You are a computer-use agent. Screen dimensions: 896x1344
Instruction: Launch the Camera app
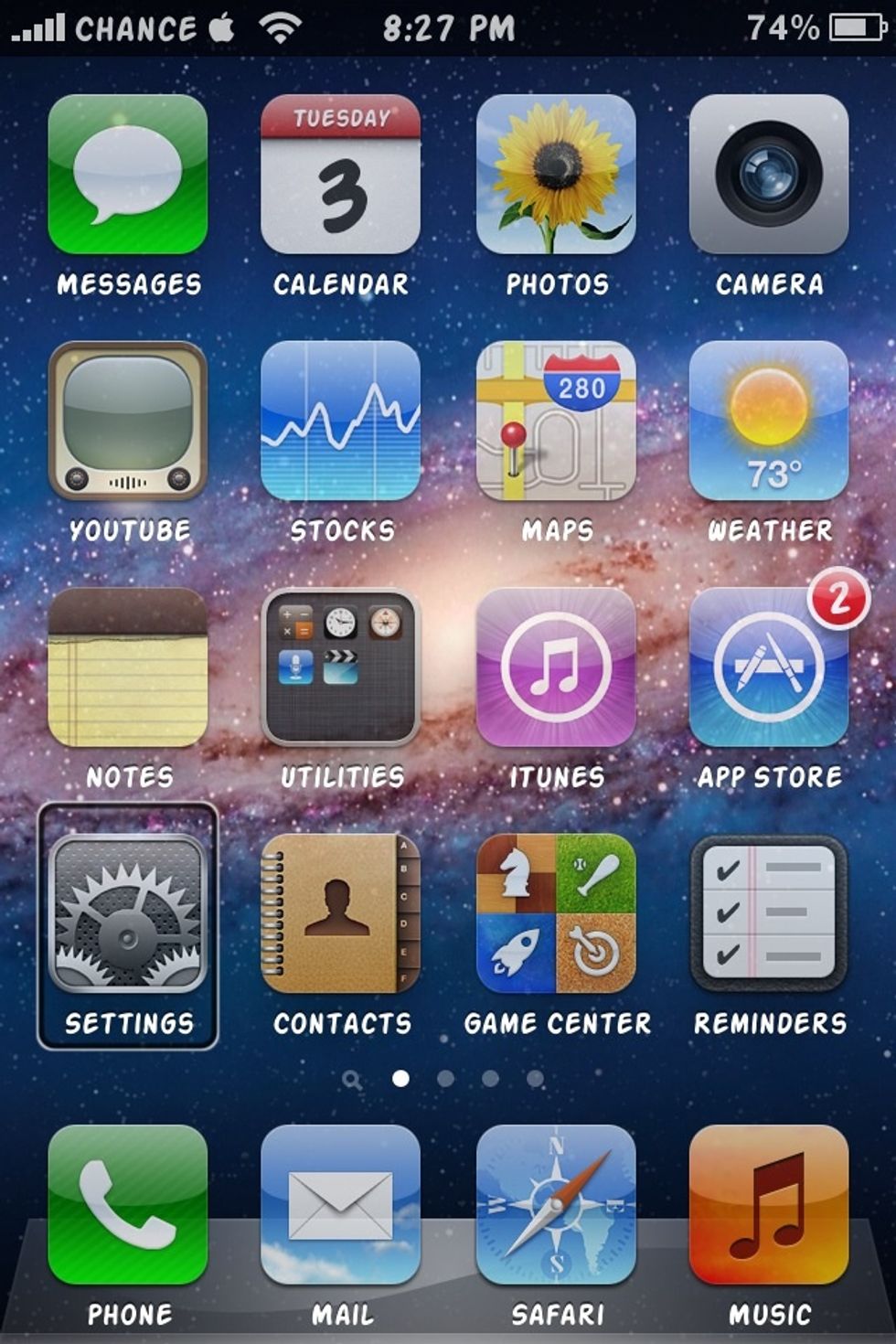(768, 175)
